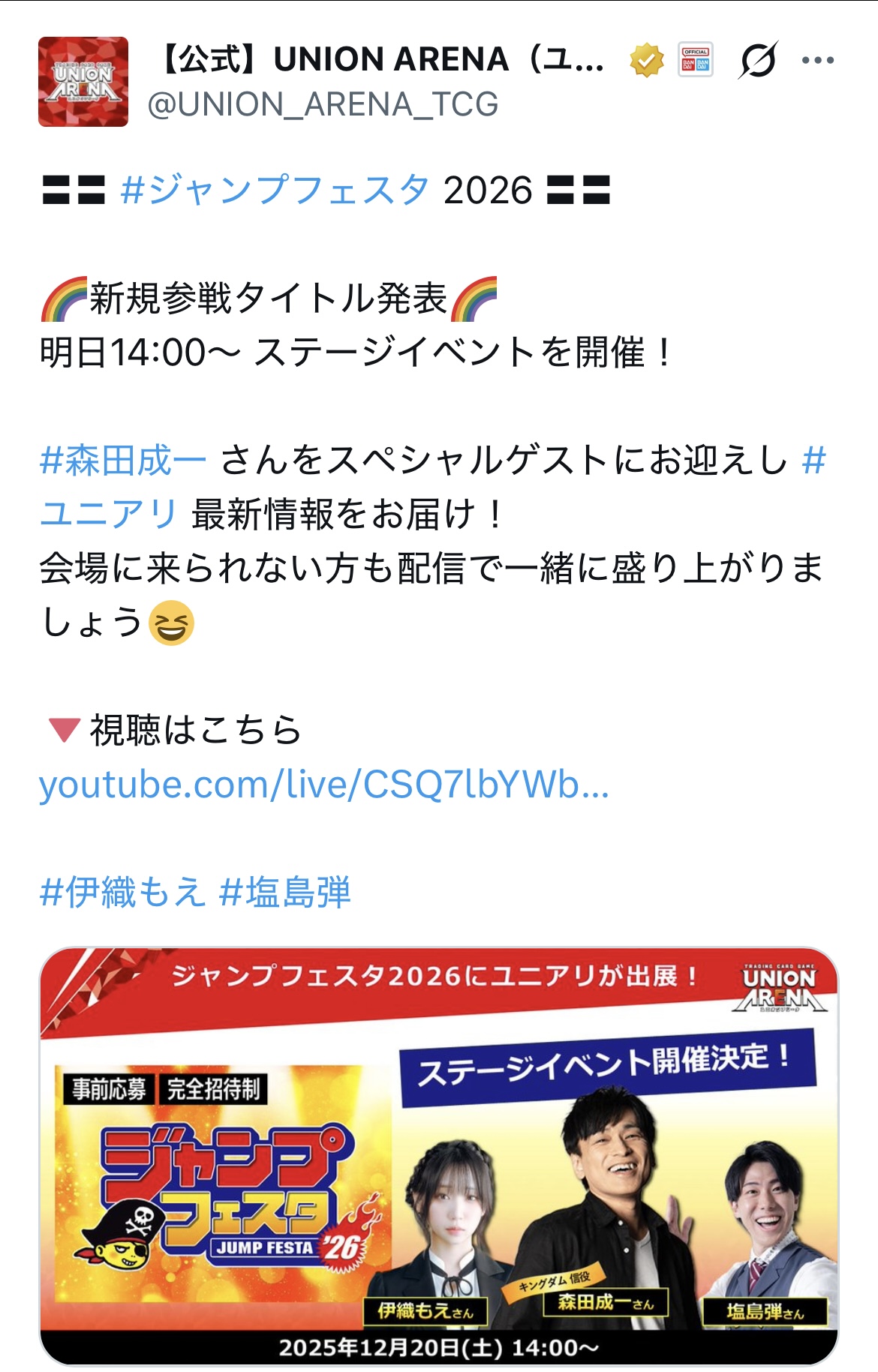The width and height of the screenshot is (878, 1372).
Task: Open the youtube.com/live link
Action: (323, 785)
